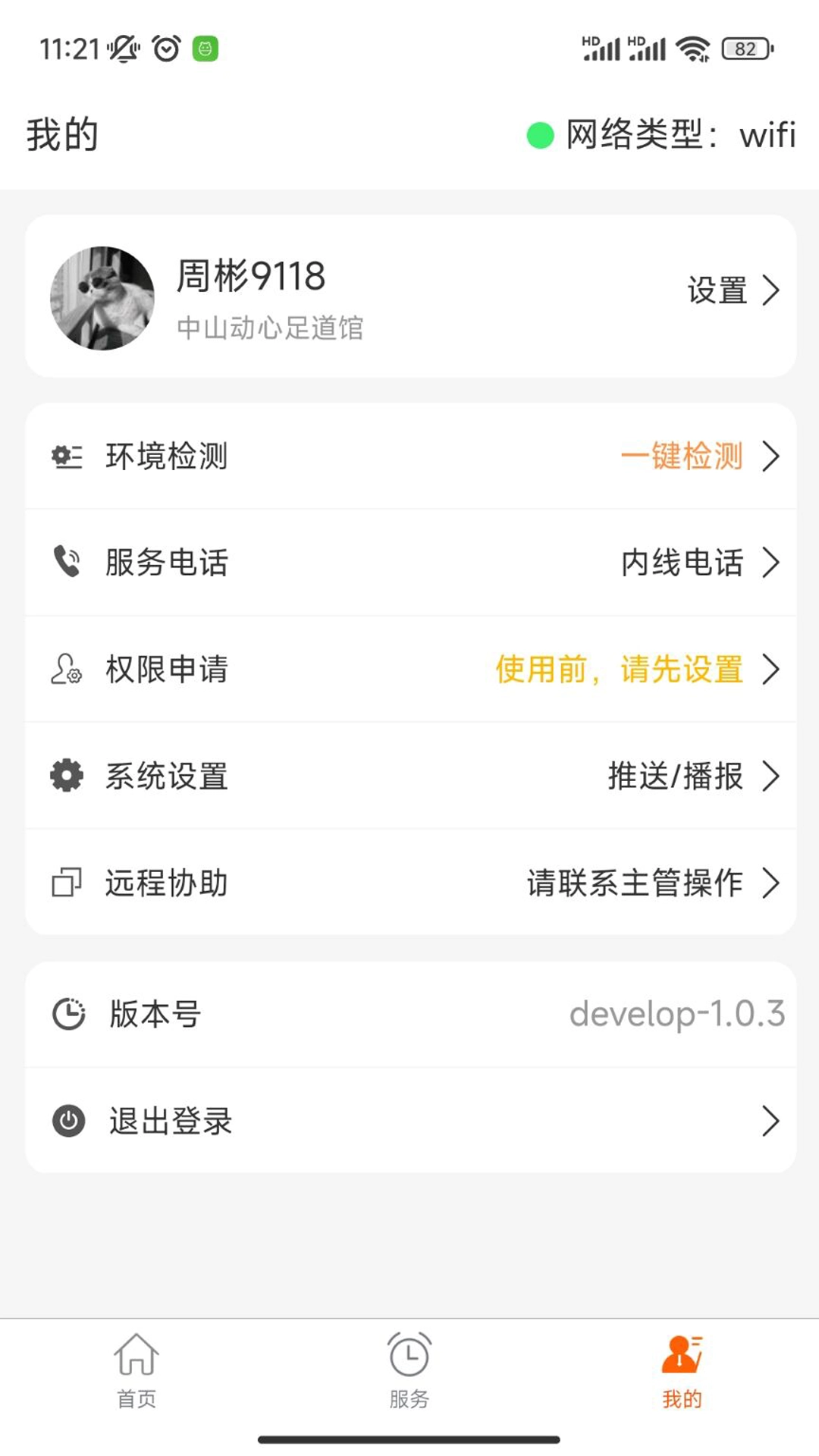The image size is (819, 1456).
Task: Click the 远程协助 remote assist icon
Action: coord(66,882)
